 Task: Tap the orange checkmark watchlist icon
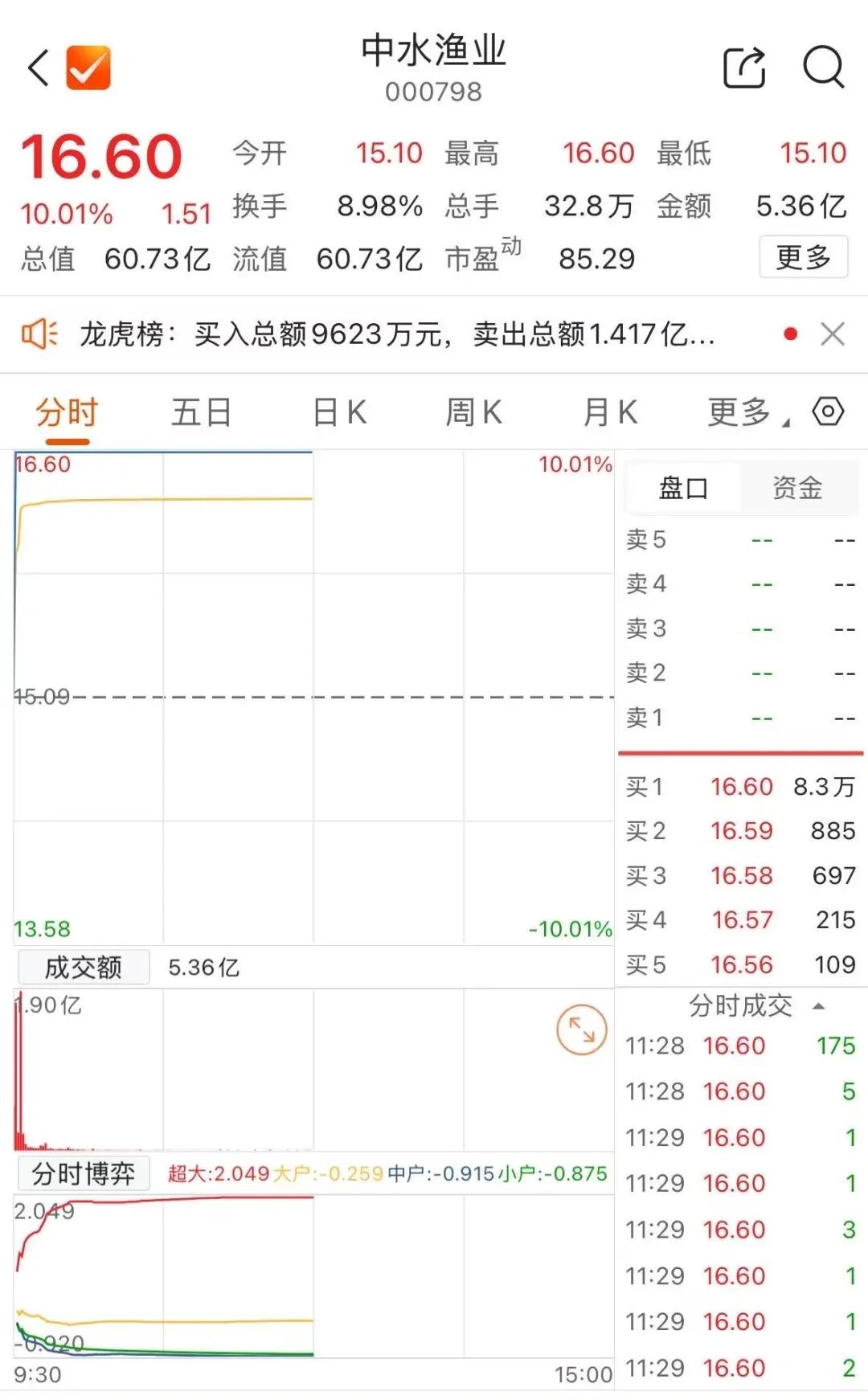coord(88,68)
